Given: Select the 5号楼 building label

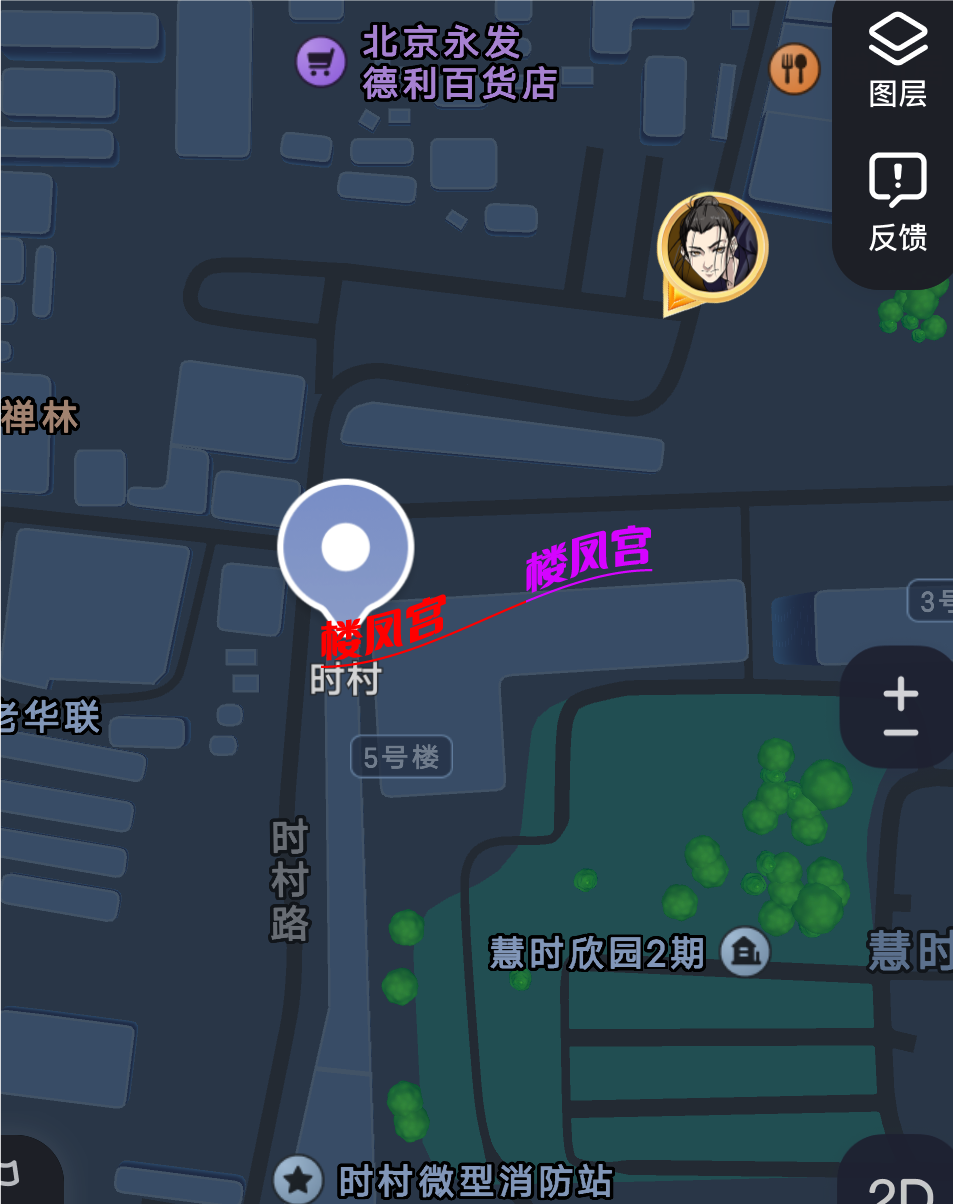Looking at the screenshot, I should [x=400, y=757].
